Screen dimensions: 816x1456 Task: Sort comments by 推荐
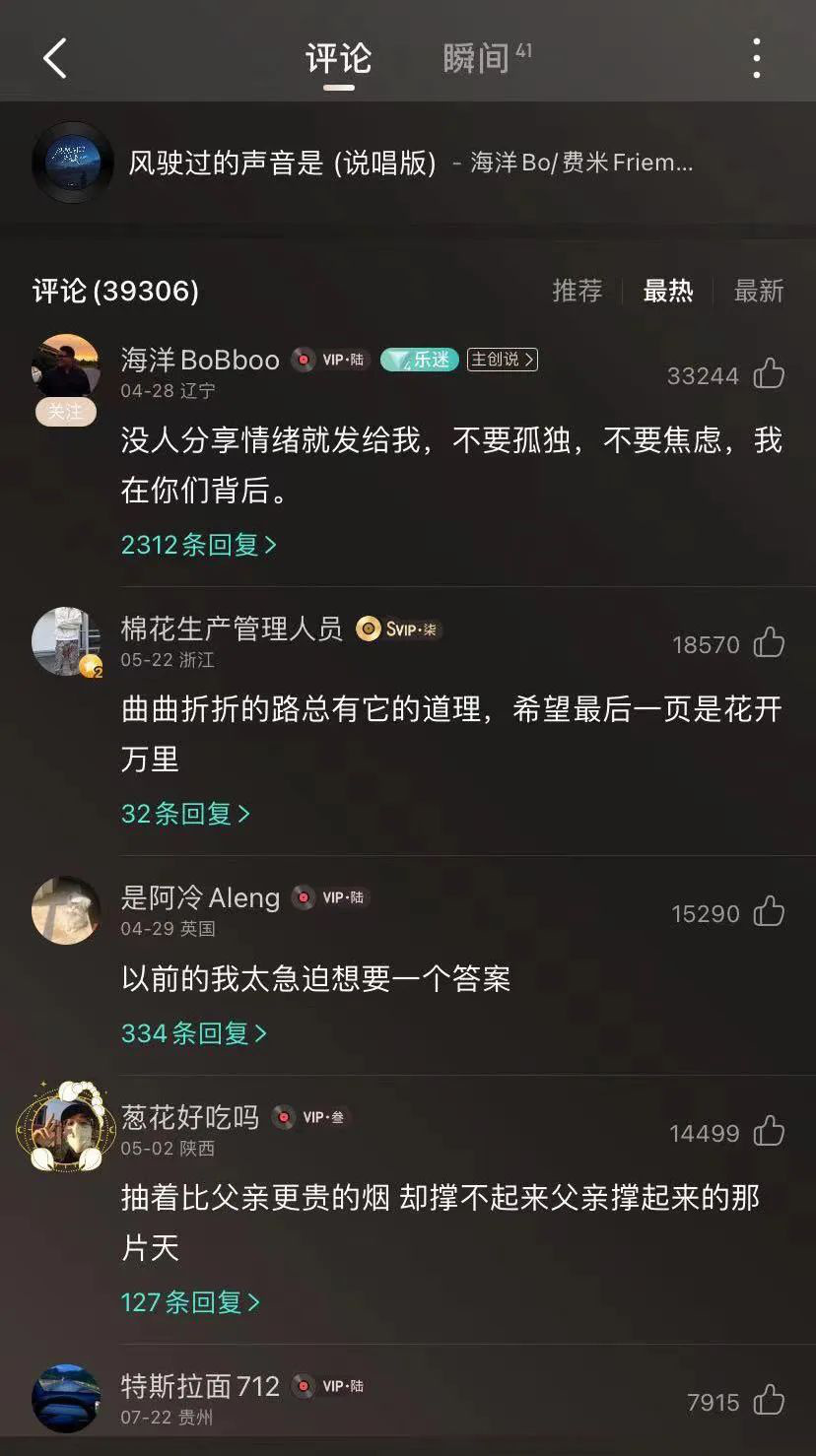pyautogui.click(x=577, y=291)
